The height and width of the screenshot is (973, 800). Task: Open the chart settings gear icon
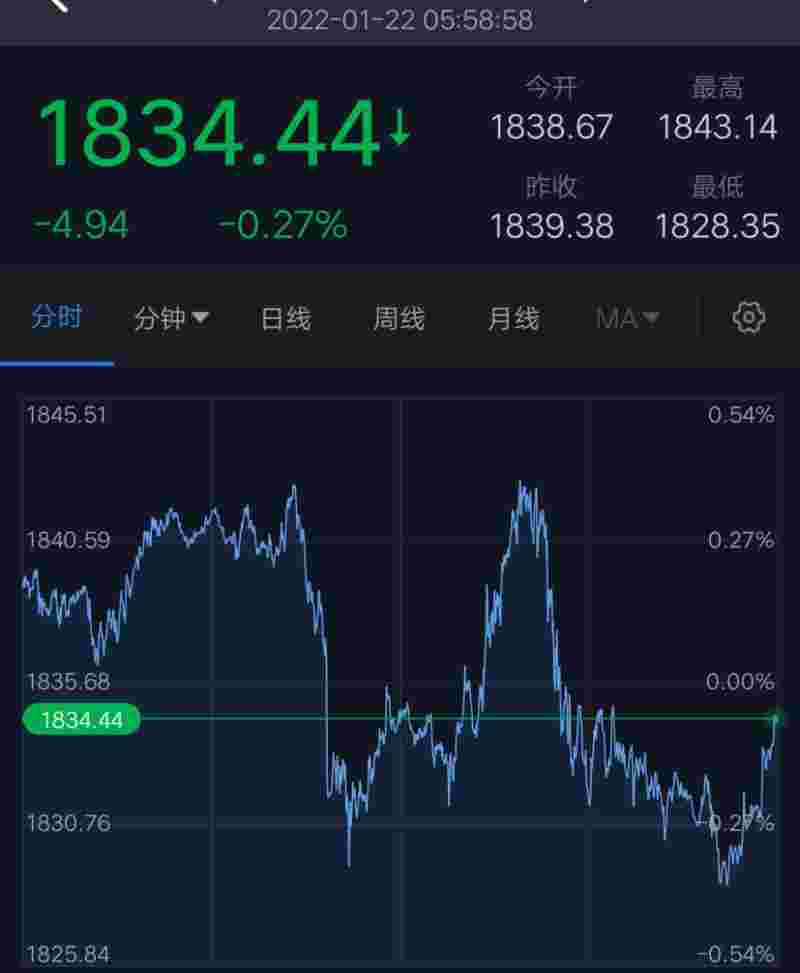[746, 317]
